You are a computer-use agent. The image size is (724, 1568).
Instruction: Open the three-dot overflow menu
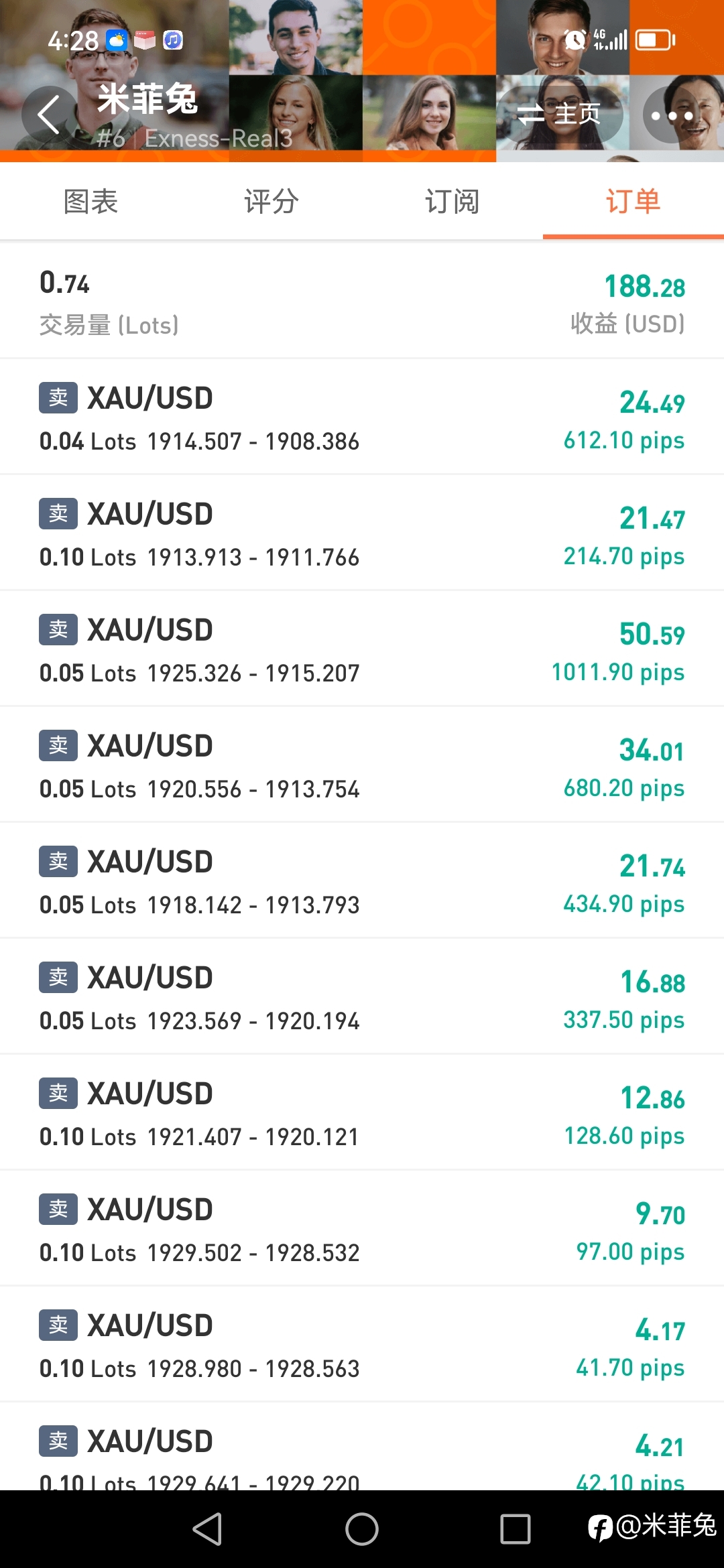(x=672, y=115)
